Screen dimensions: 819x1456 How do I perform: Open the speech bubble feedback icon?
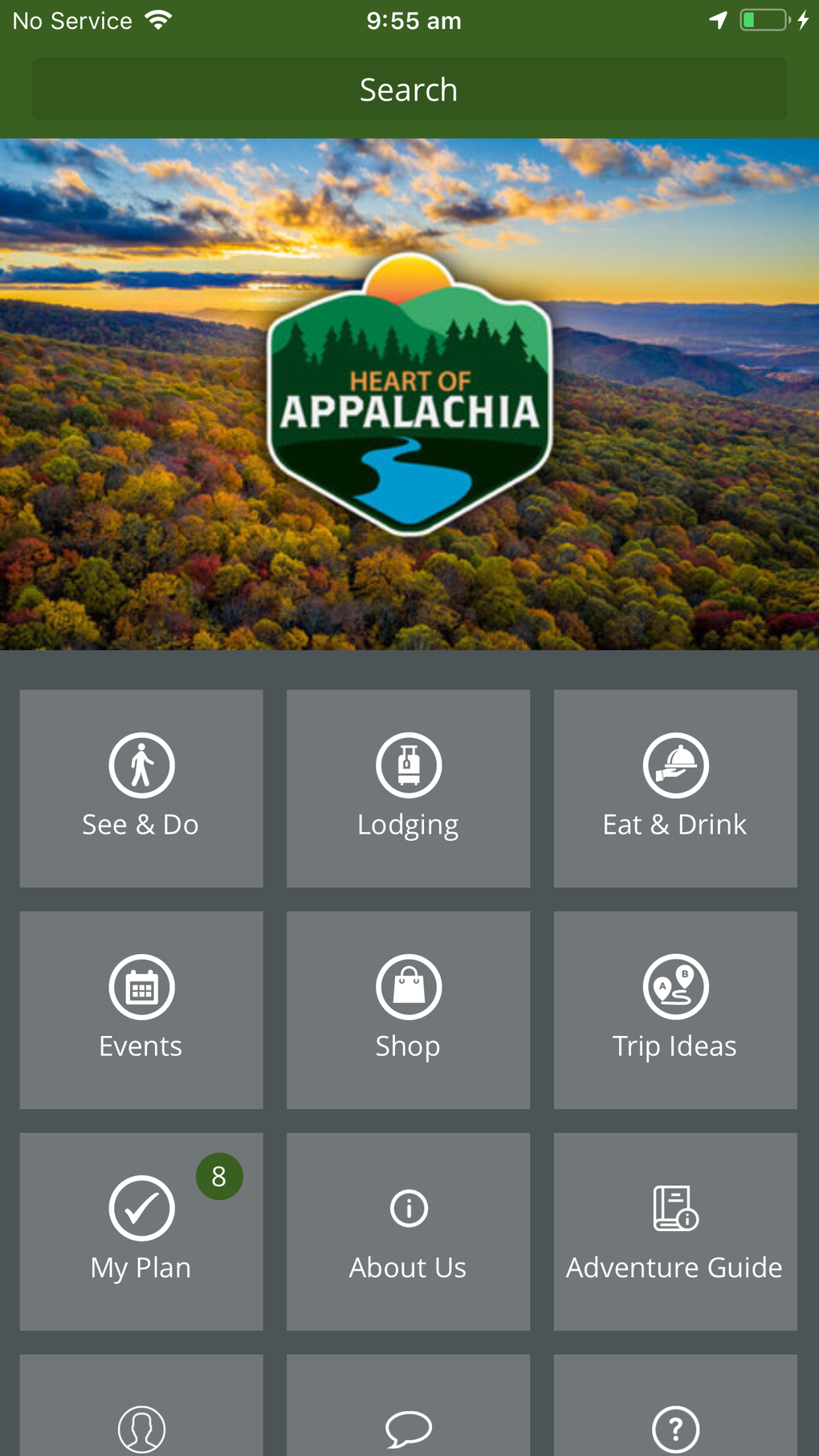coord(408,1429)
